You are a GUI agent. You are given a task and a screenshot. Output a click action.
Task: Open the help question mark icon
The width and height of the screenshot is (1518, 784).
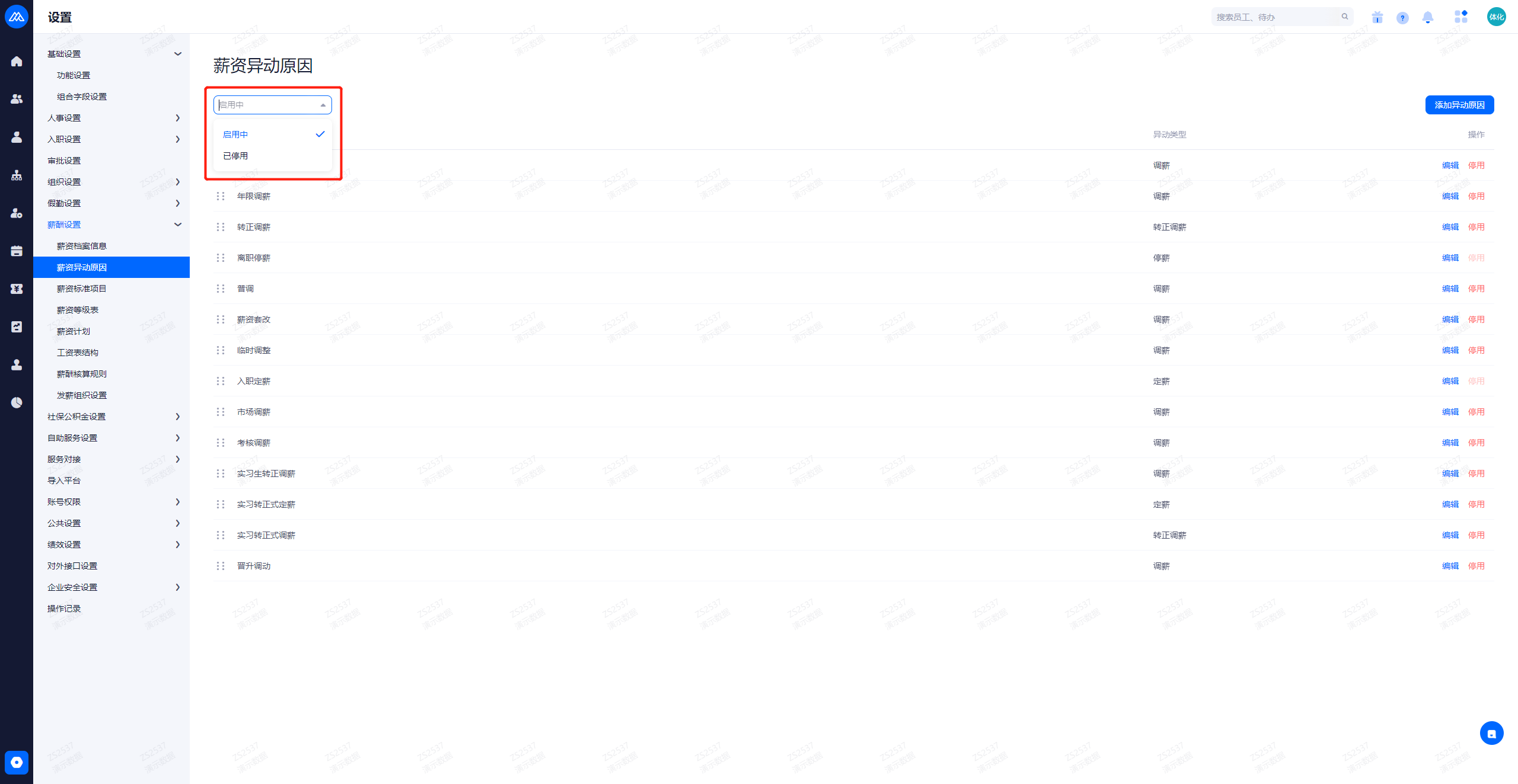1402,18
